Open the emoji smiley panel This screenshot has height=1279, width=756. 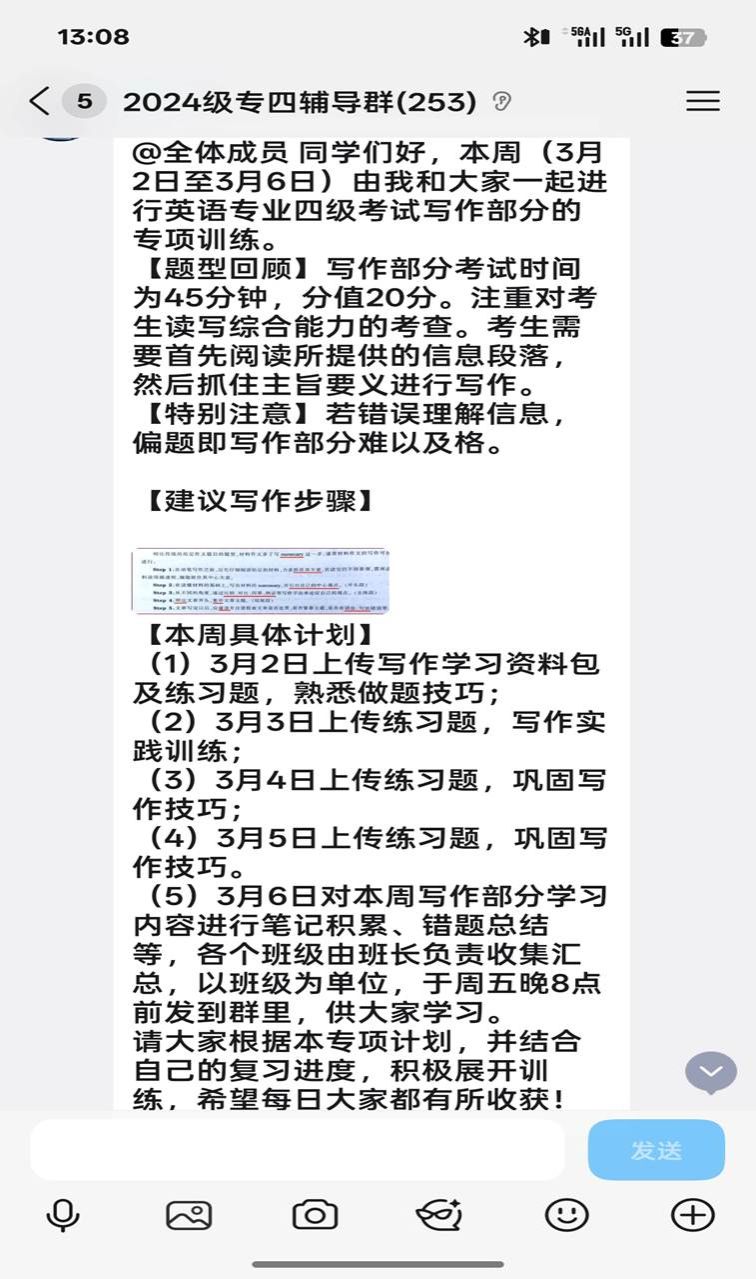click(566, 1215)
